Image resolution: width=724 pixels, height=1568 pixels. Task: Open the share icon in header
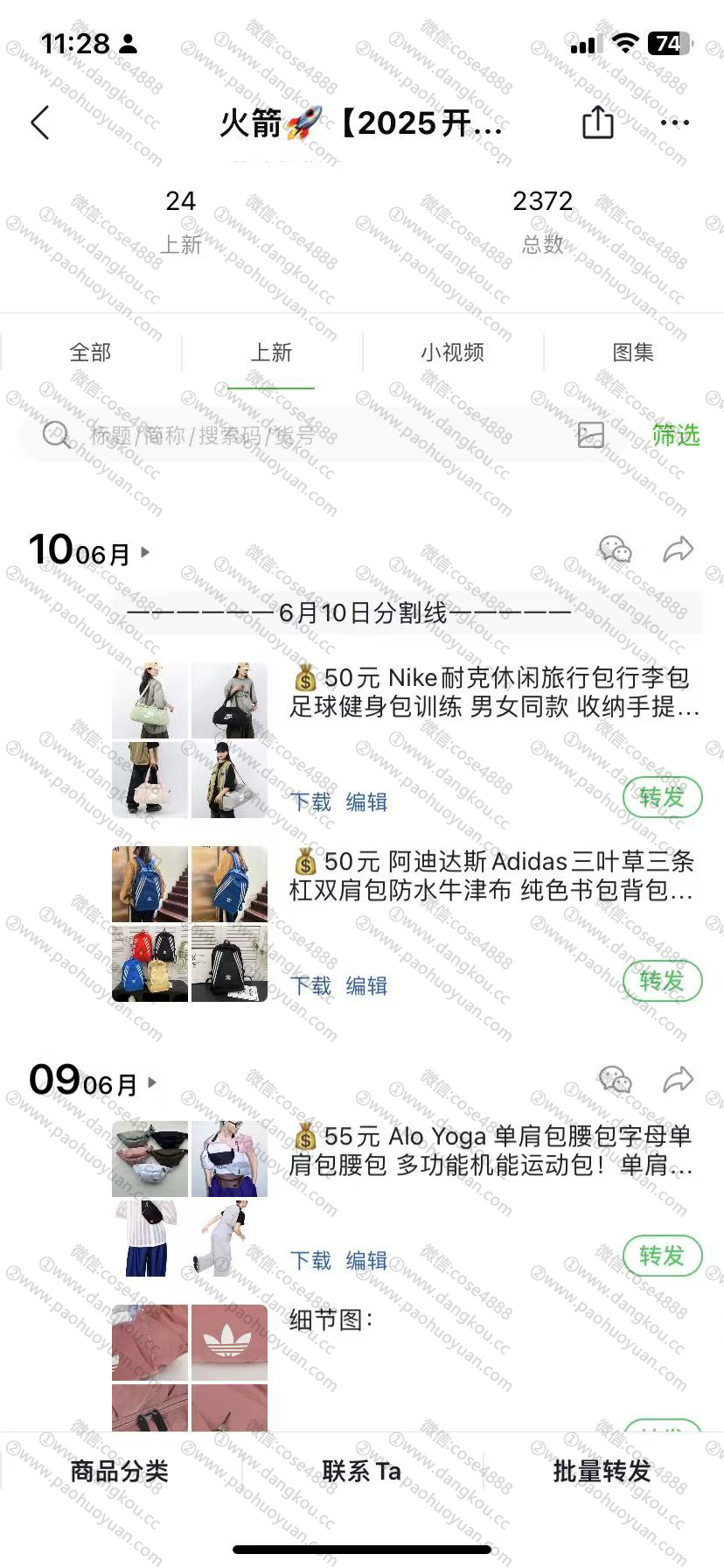click(598, 122)
